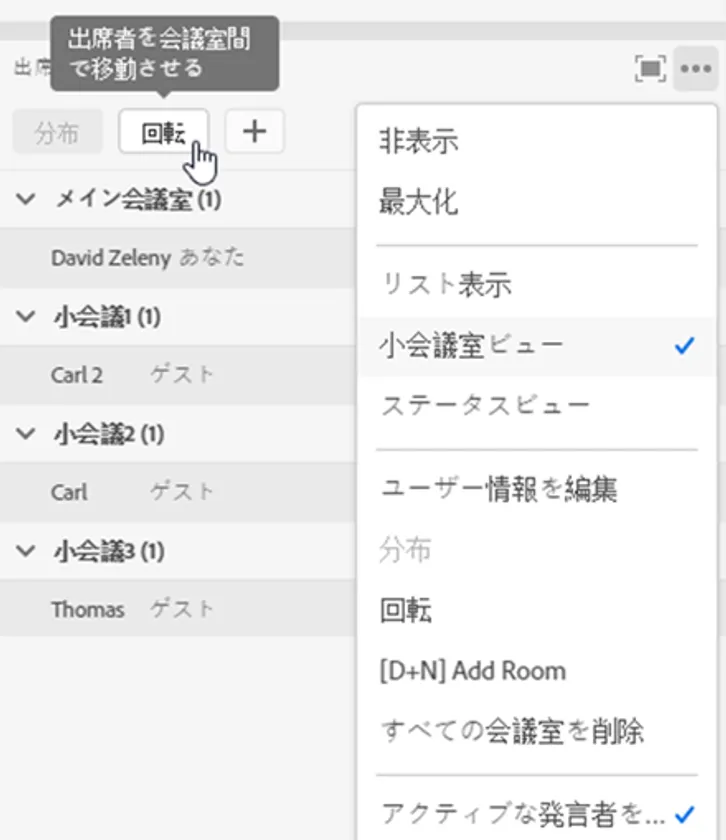Switch to ステータスビュー

(x=484, y=406)
